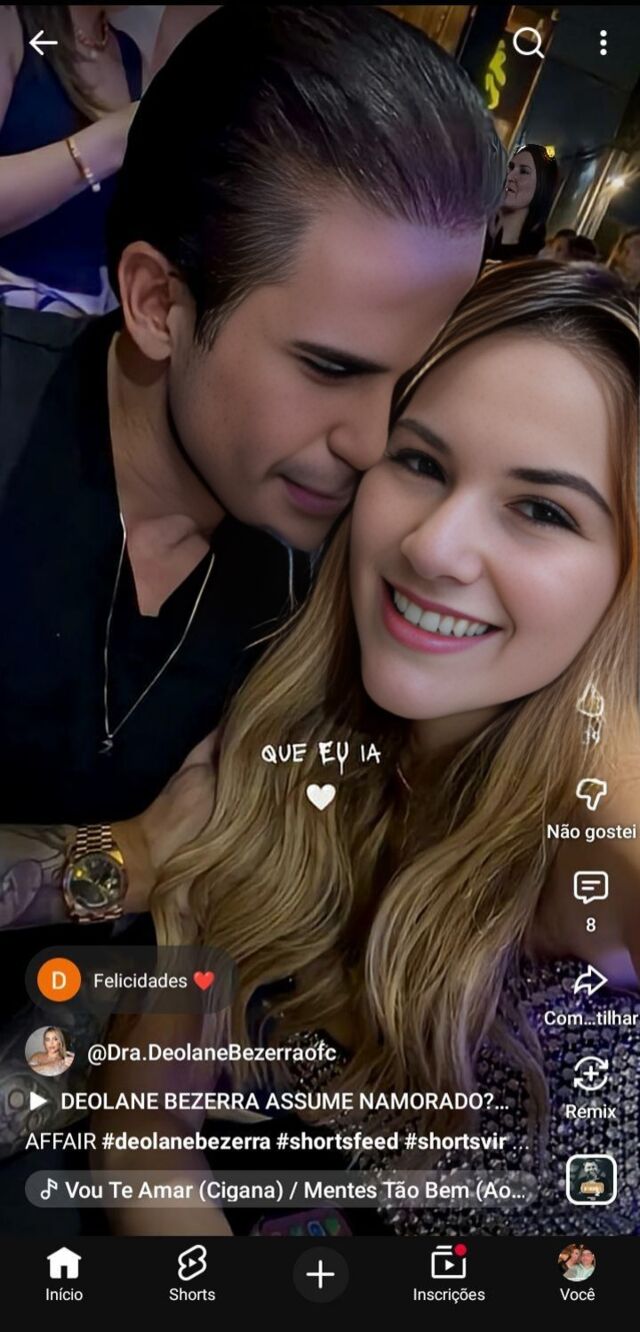Go to the Início tab
This screenshot has width=640, height=1332.
(x=64, y=1274)
